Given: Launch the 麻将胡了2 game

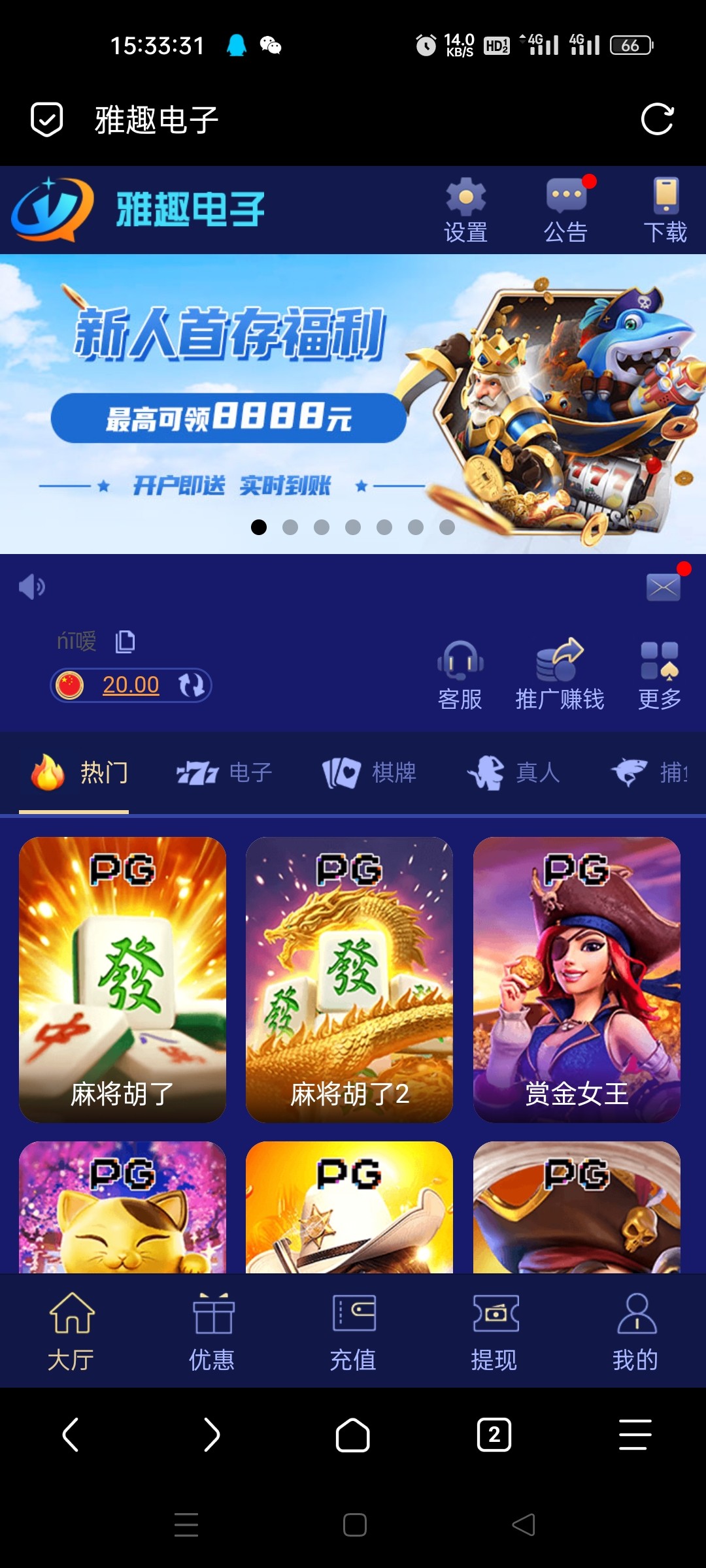Looking at the screenshot, I should pos(349,979).
